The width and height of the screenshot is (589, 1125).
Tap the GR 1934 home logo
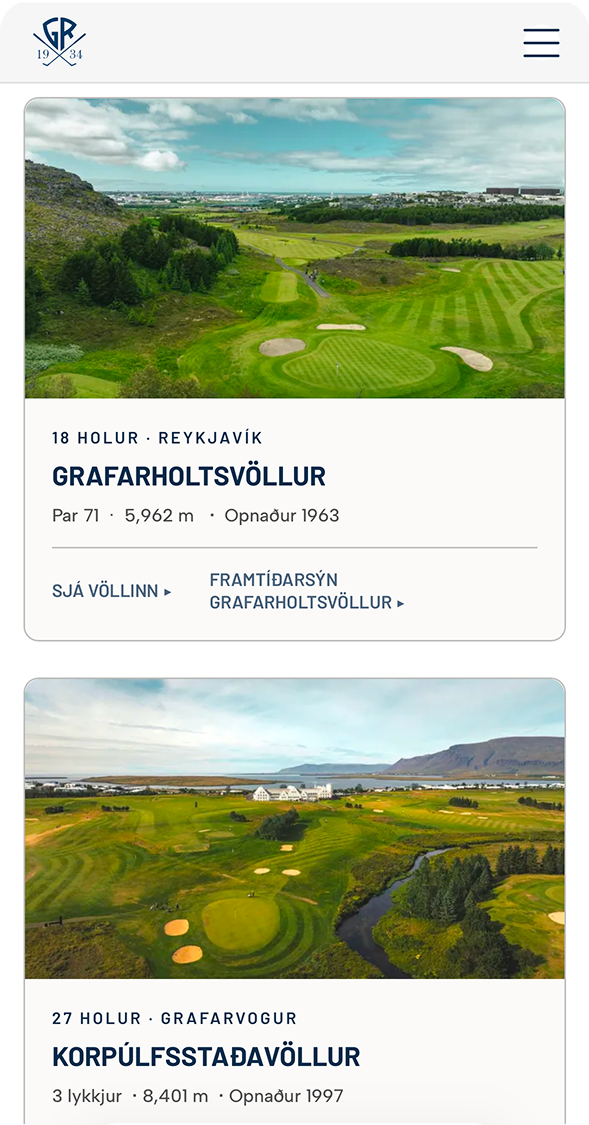coord(59,42)
